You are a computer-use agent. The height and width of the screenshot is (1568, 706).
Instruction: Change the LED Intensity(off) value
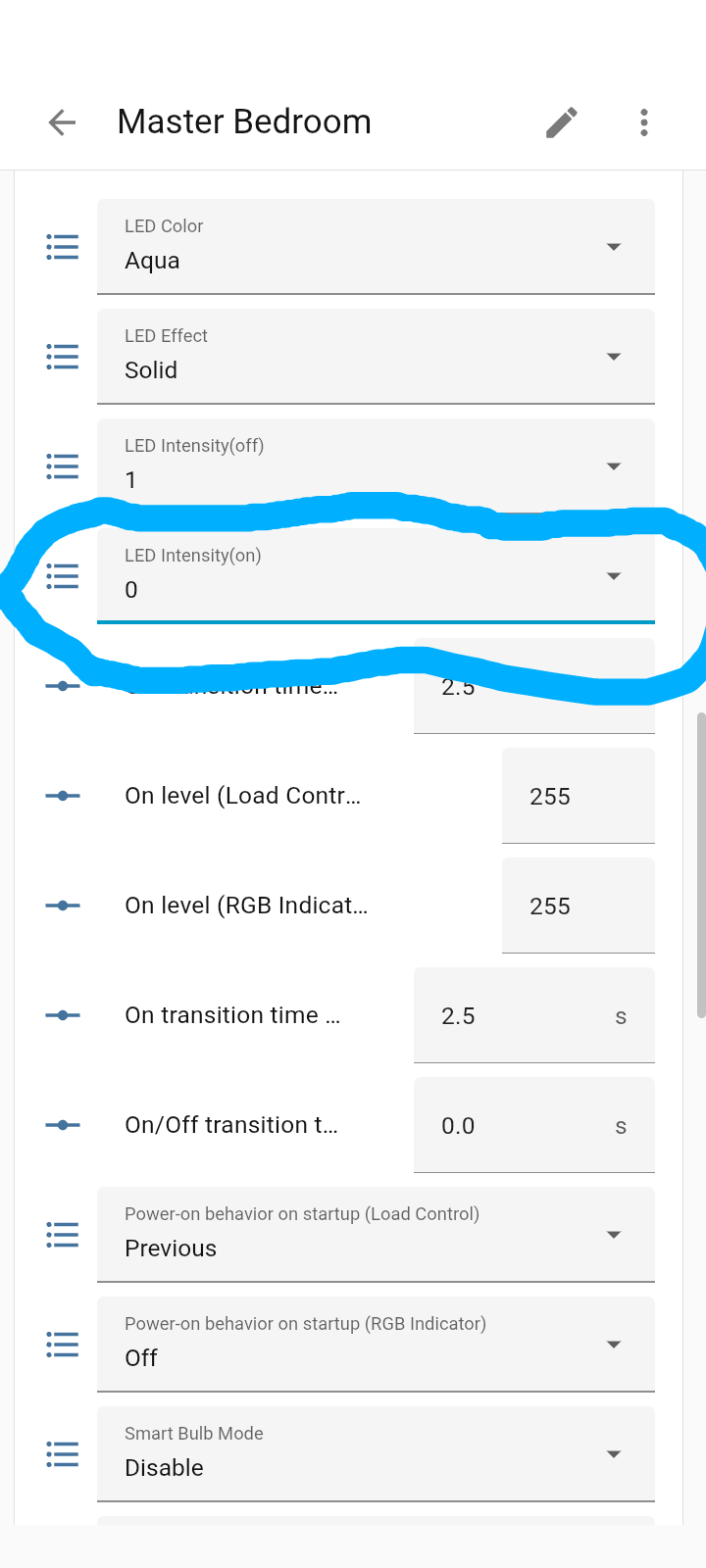coord(376,465)
